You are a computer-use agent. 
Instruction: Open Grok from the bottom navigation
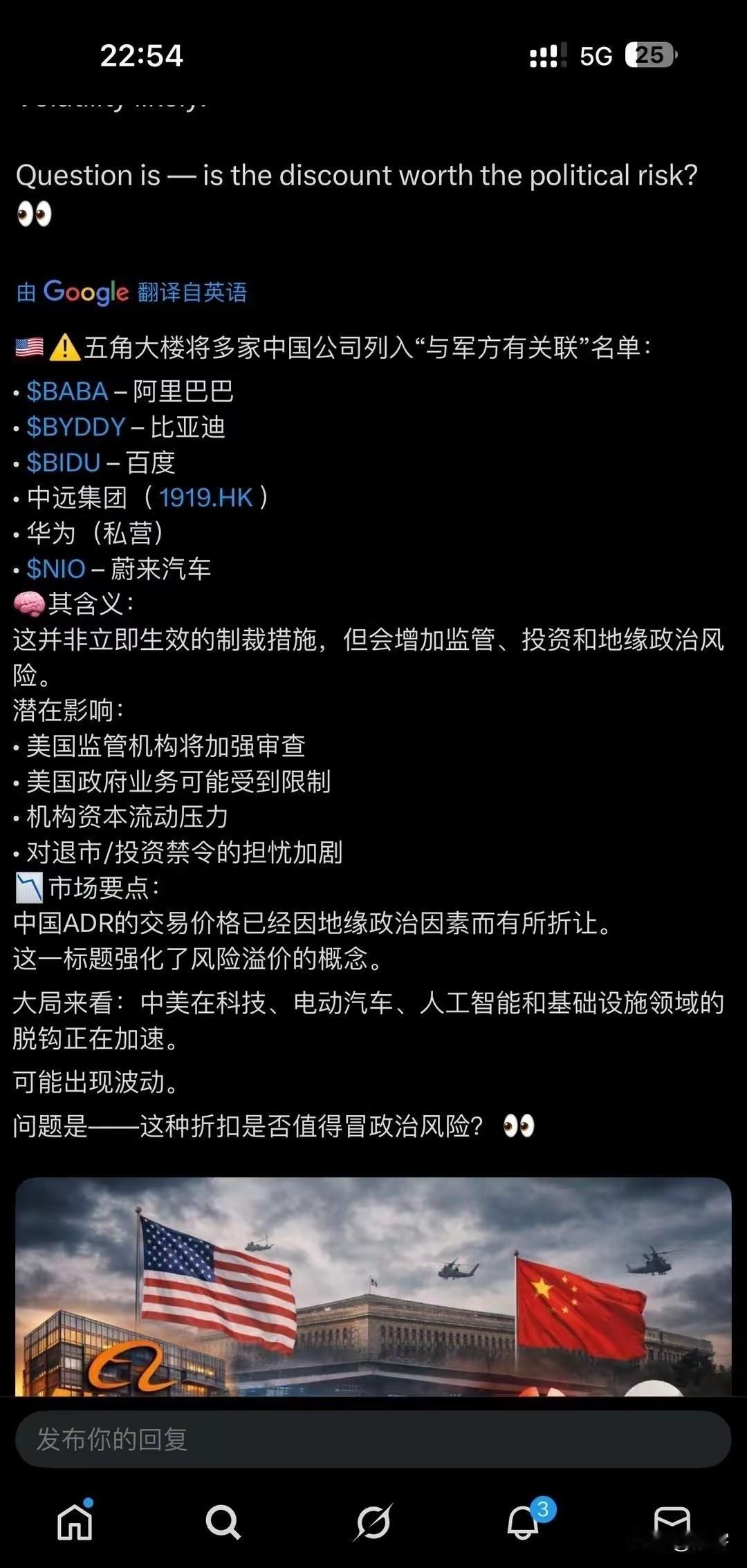click(x=373, y=1521)
